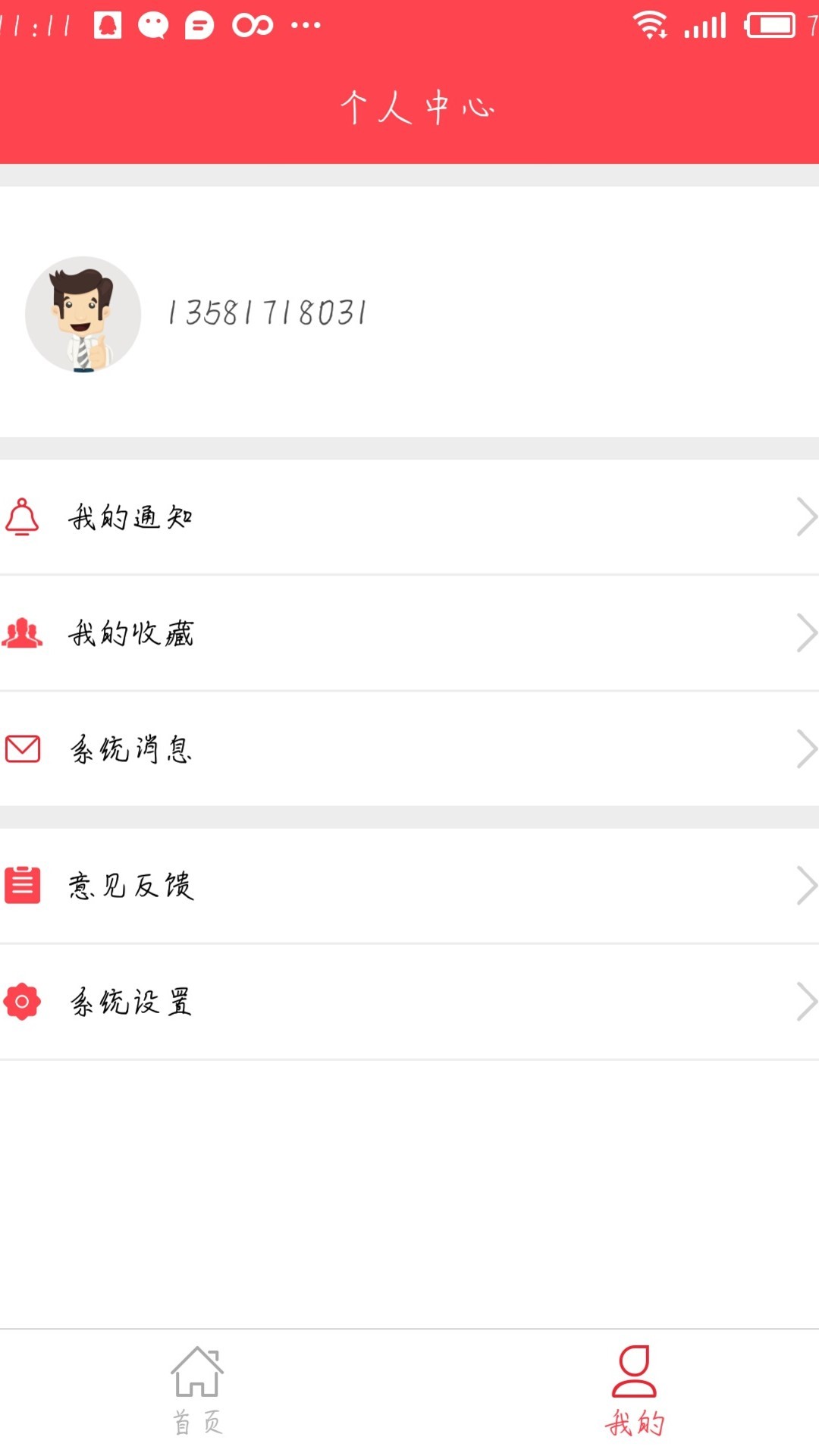Select the 我的 tab
The image size is (819, 1456).
point(634,1392)
